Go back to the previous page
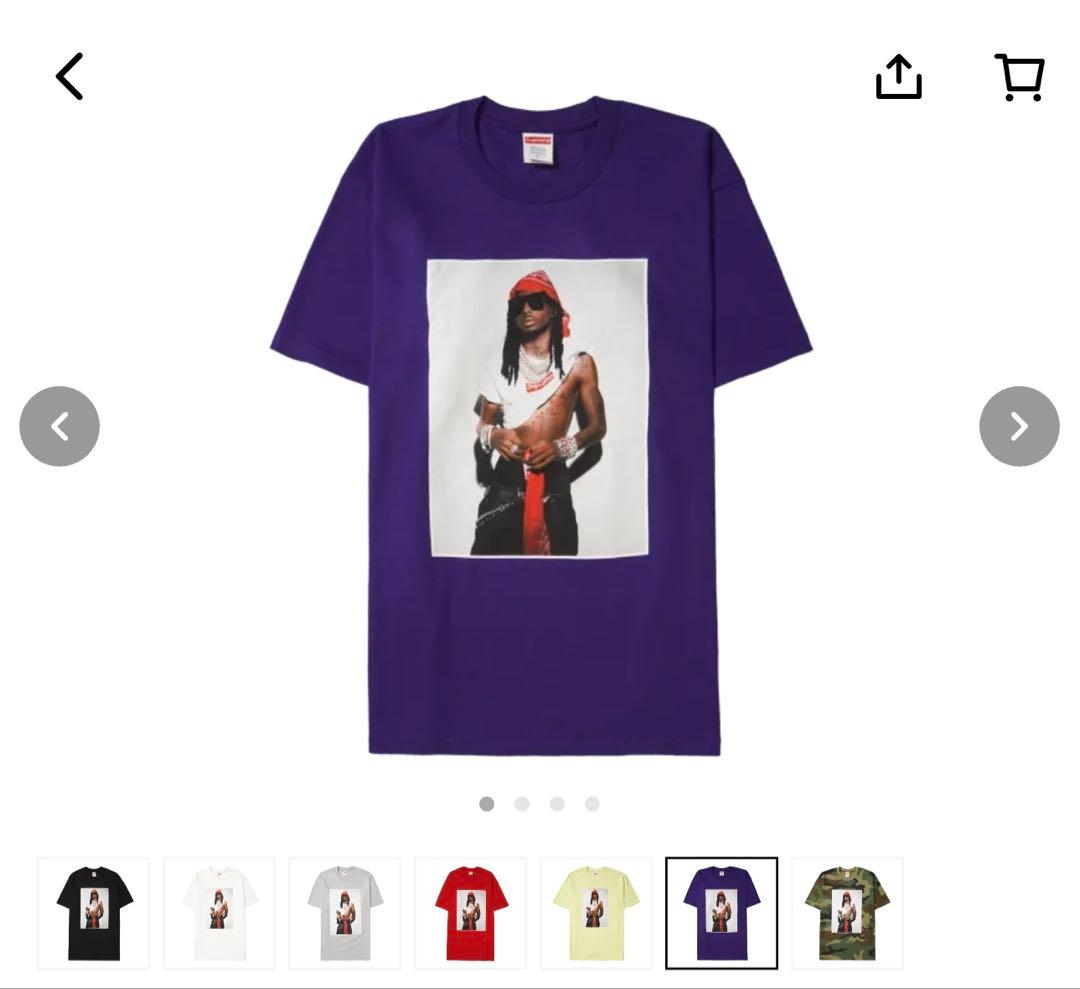1080x989 pixels. point(69,77)
